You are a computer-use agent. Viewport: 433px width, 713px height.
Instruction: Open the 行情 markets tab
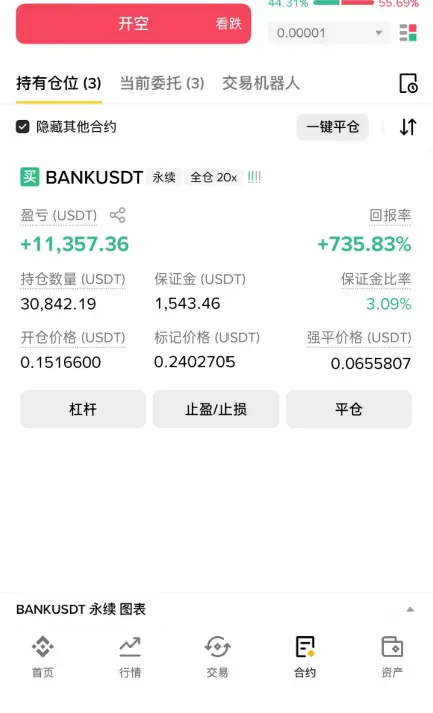tap(130, 657)
